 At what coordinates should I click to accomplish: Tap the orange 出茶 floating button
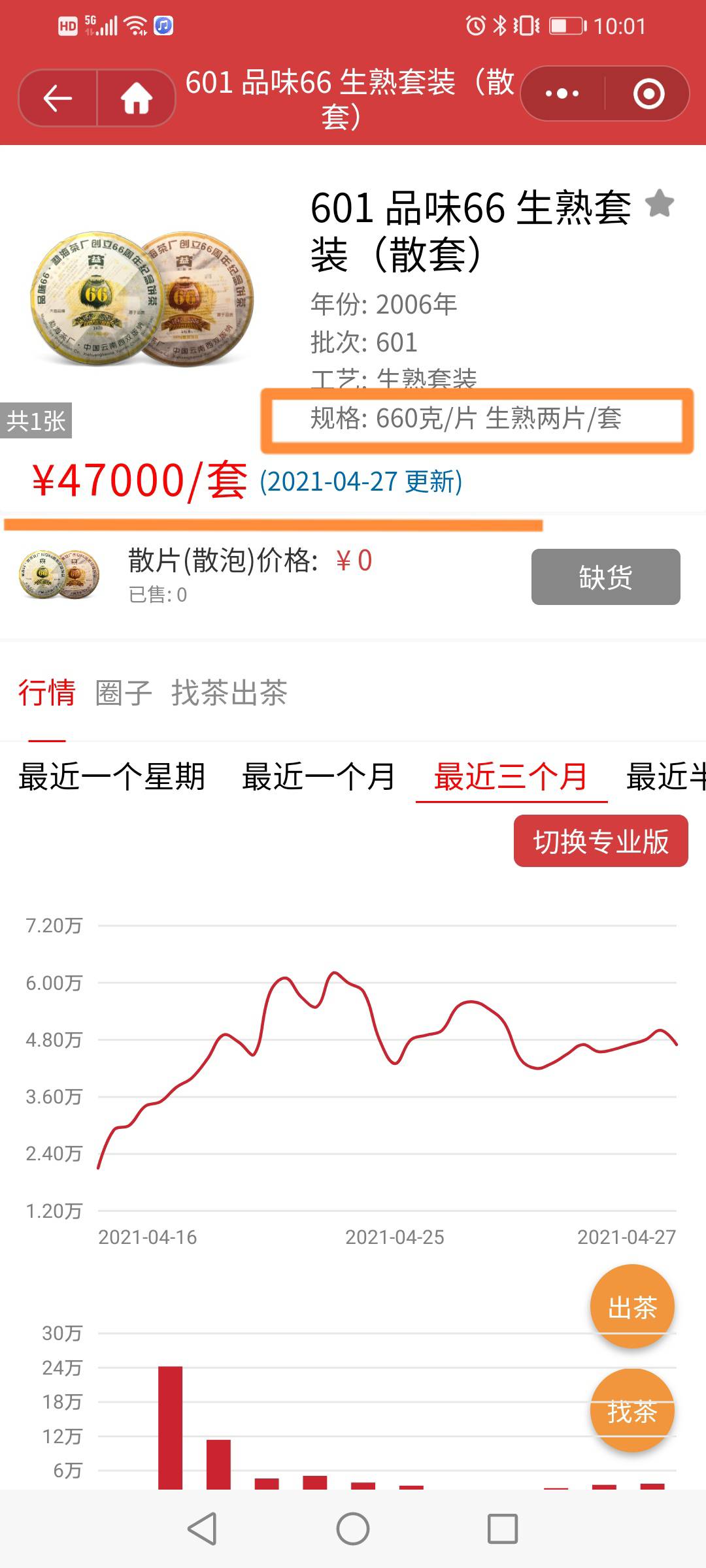tap(632, 1307)
